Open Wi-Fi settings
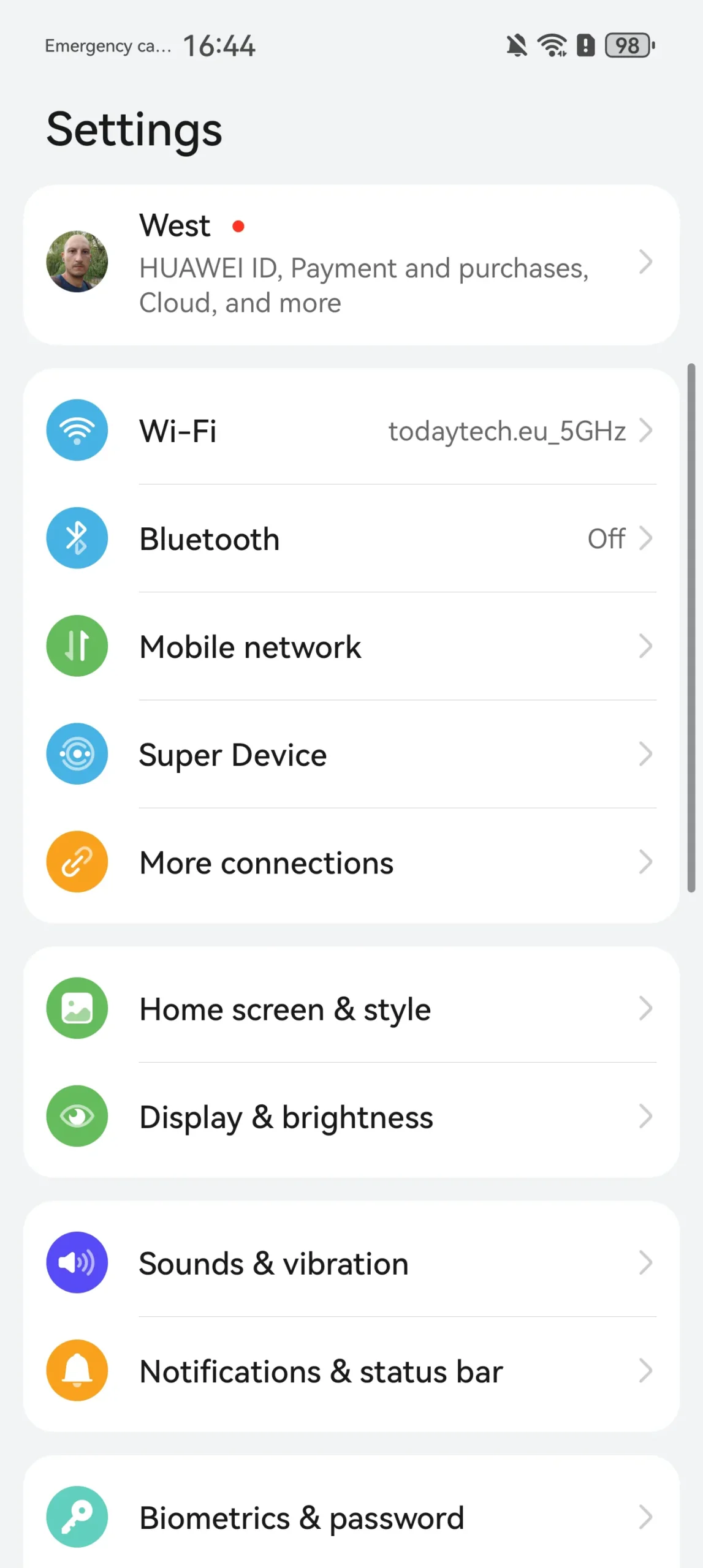Screen dimensions: 703x1568 351,431
